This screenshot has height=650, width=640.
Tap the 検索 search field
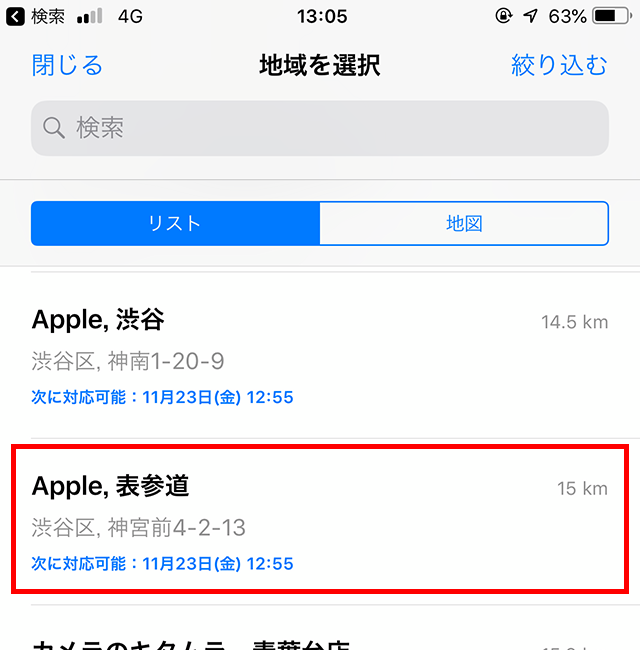tap(320, 128)
